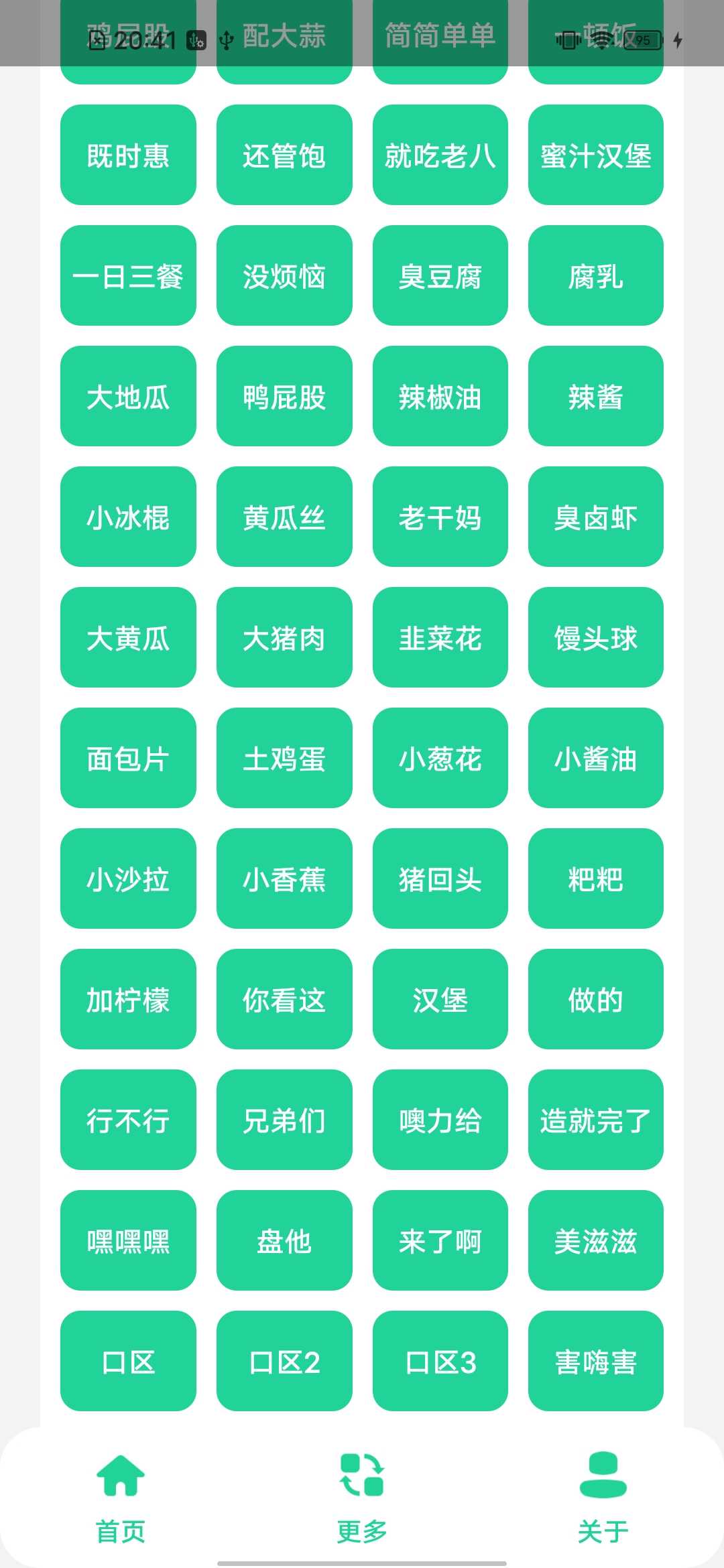Screen dimensions: 724x1568
Task: Play the 造就完了 sound
Action: (x=595, y=1121)
